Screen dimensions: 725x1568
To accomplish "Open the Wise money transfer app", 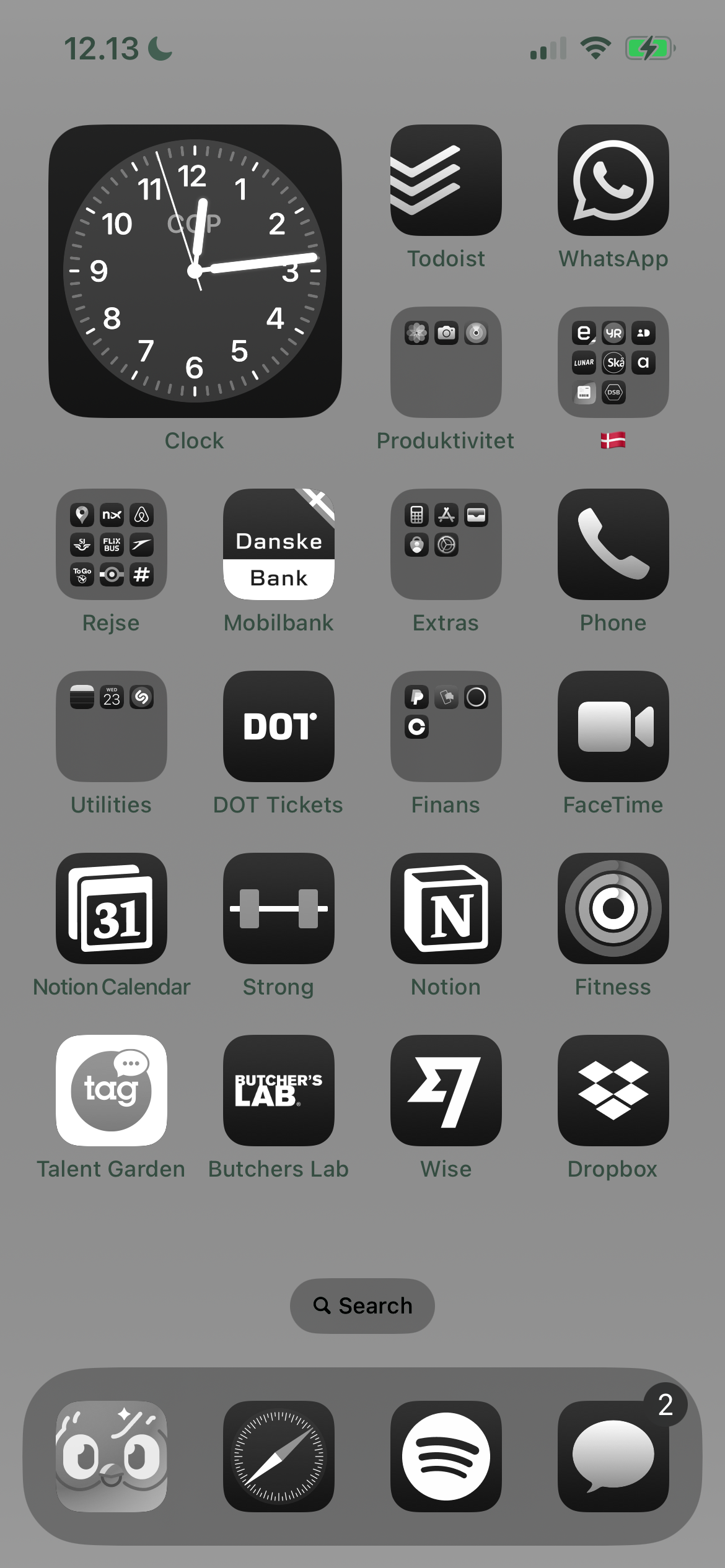I will coord(446,1090).
